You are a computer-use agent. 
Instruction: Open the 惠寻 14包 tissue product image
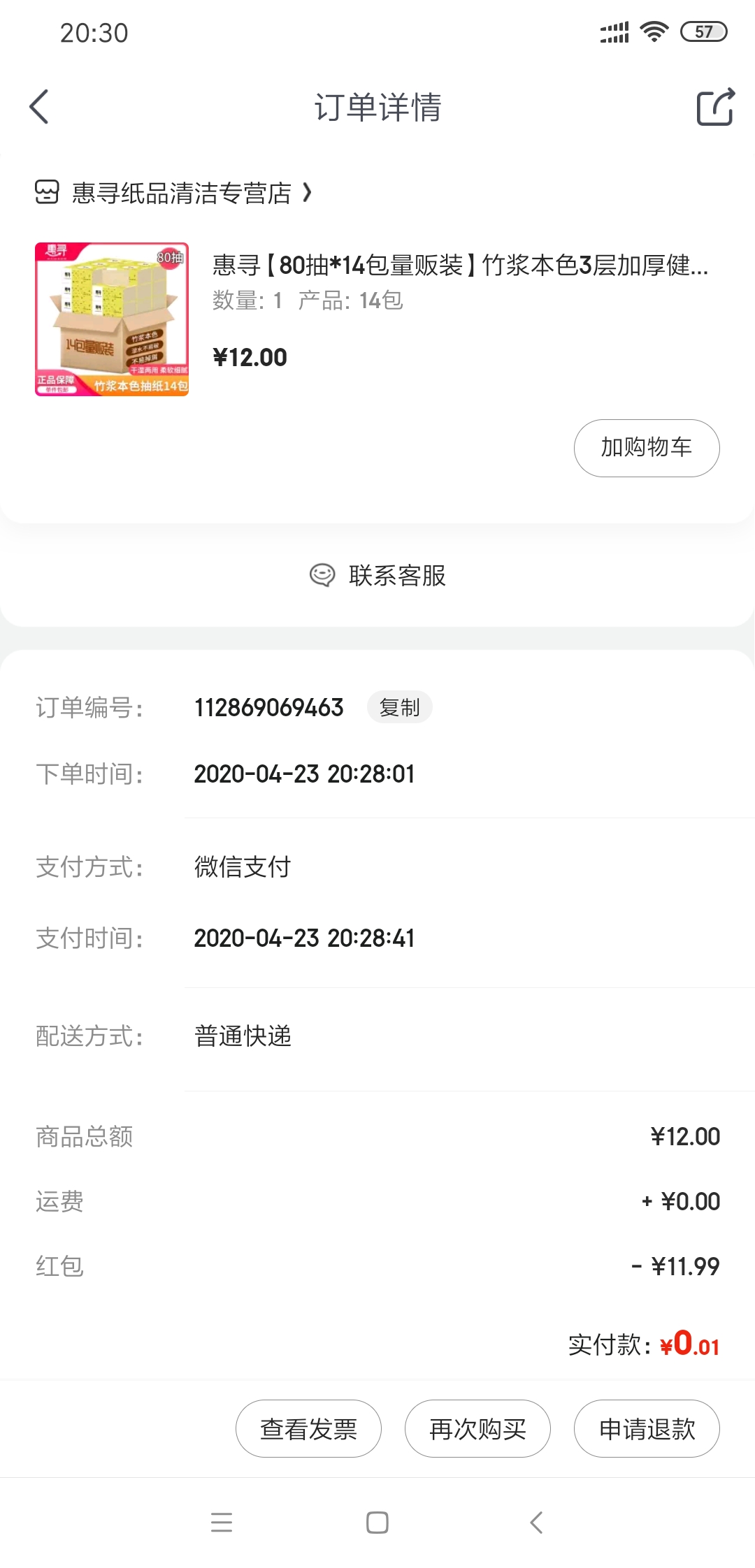click(x=112, y=319)
